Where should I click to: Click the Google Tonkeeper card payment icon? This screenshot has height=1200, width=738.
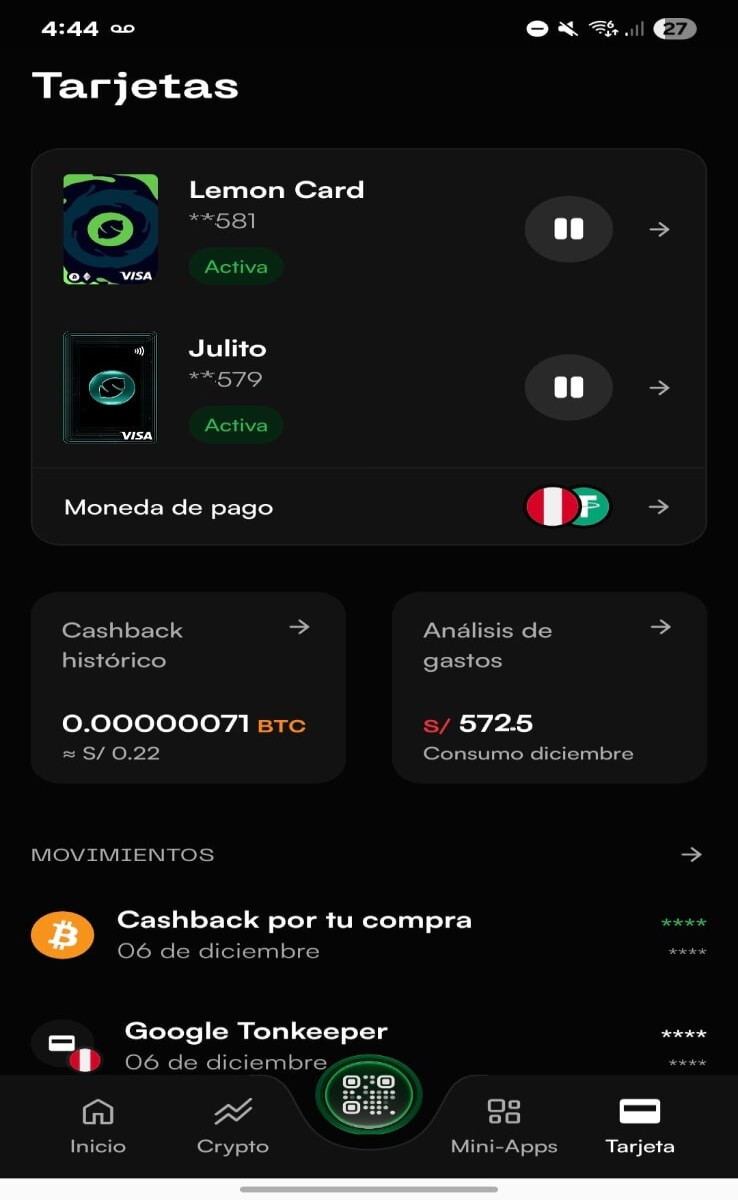62,1045
